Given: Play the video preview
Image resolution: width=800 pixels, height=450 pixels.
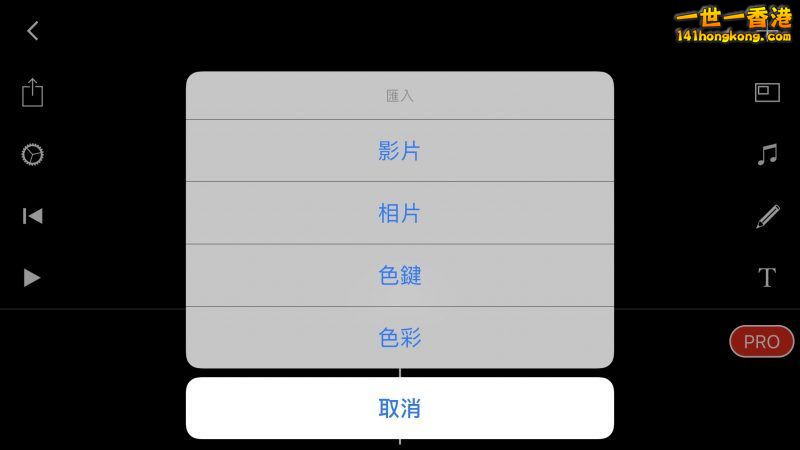Looking at the screenshot, I should (32, 278).
